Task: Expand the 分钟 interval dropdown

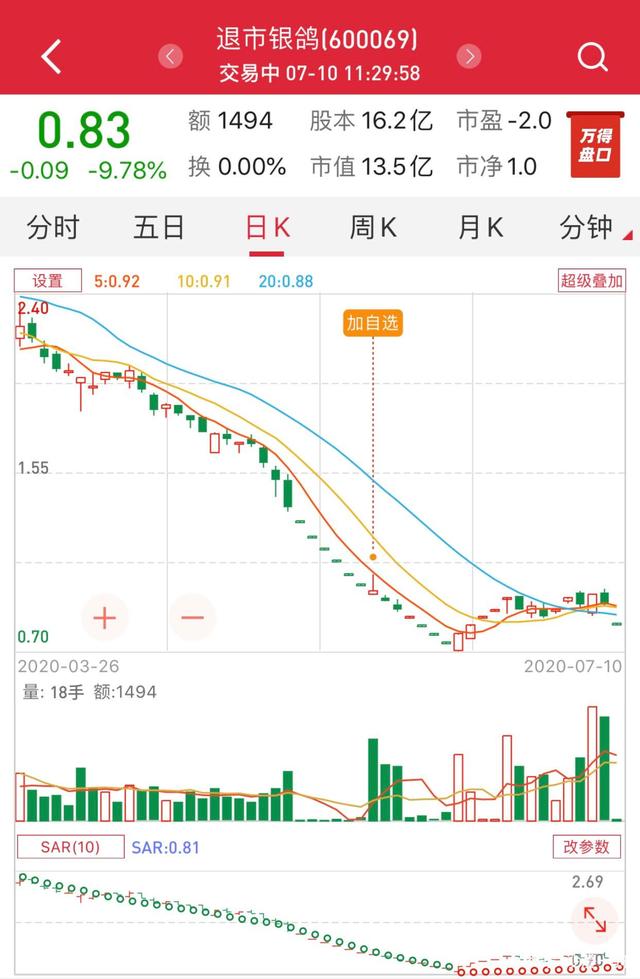Action: point(593,228)
